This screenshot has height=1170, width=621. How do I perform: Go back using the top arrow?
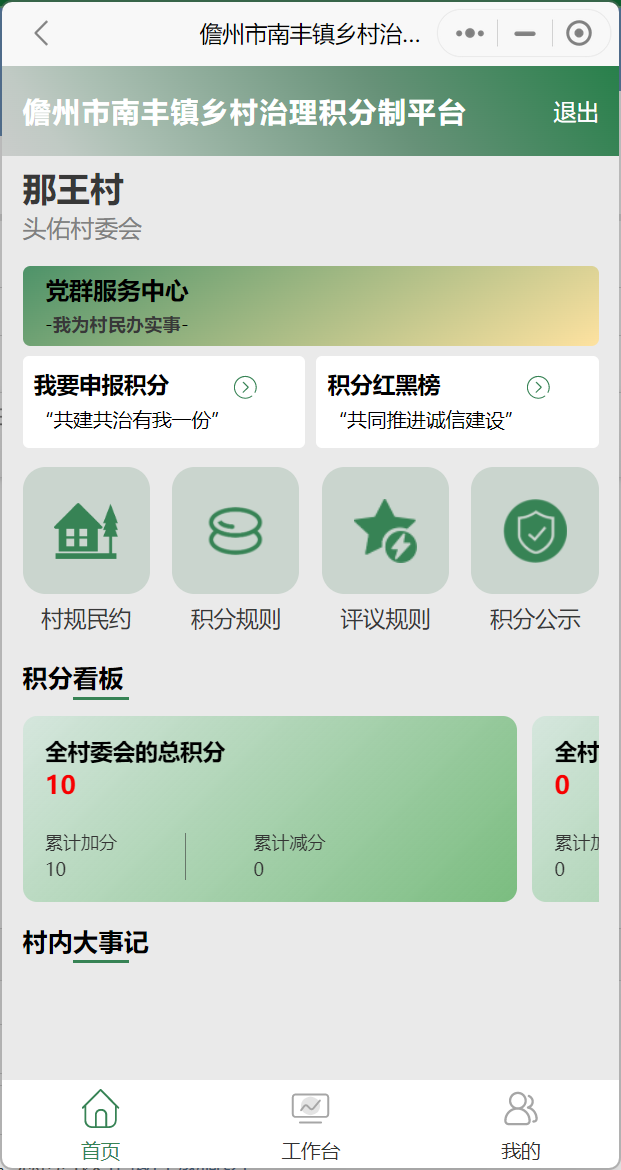pos(41,34)
